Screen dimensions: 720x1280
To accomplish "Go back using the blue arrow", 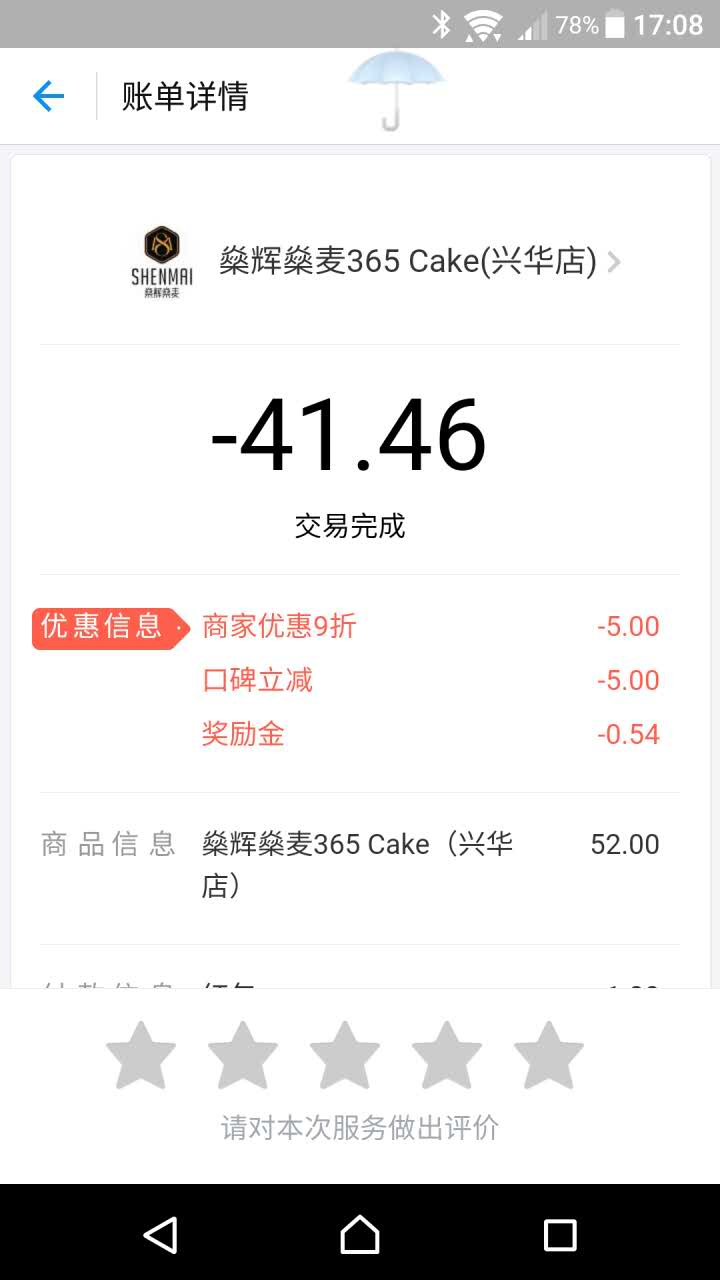I will [x=48, y=96].
